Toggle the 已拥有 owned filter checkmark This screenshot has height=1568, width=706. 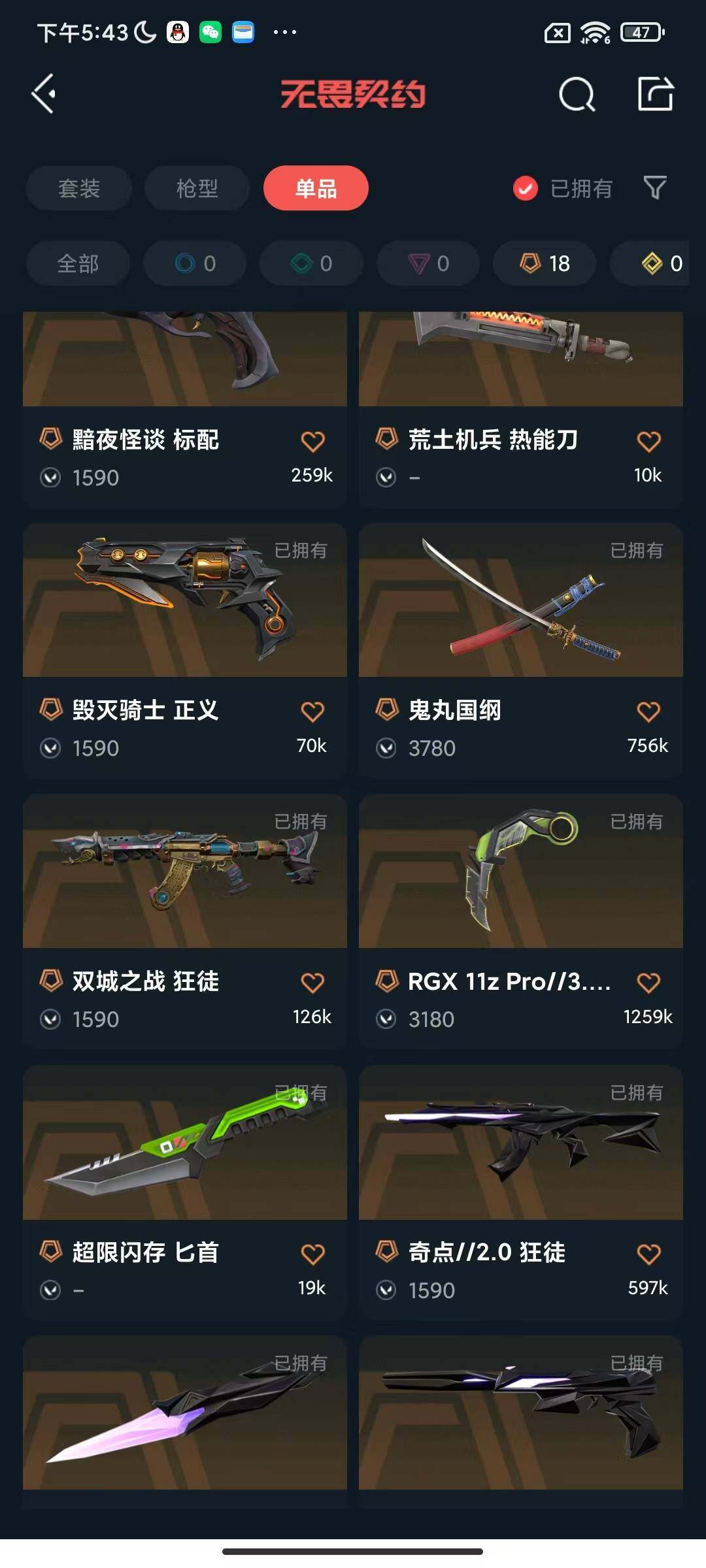pos(526,188)
